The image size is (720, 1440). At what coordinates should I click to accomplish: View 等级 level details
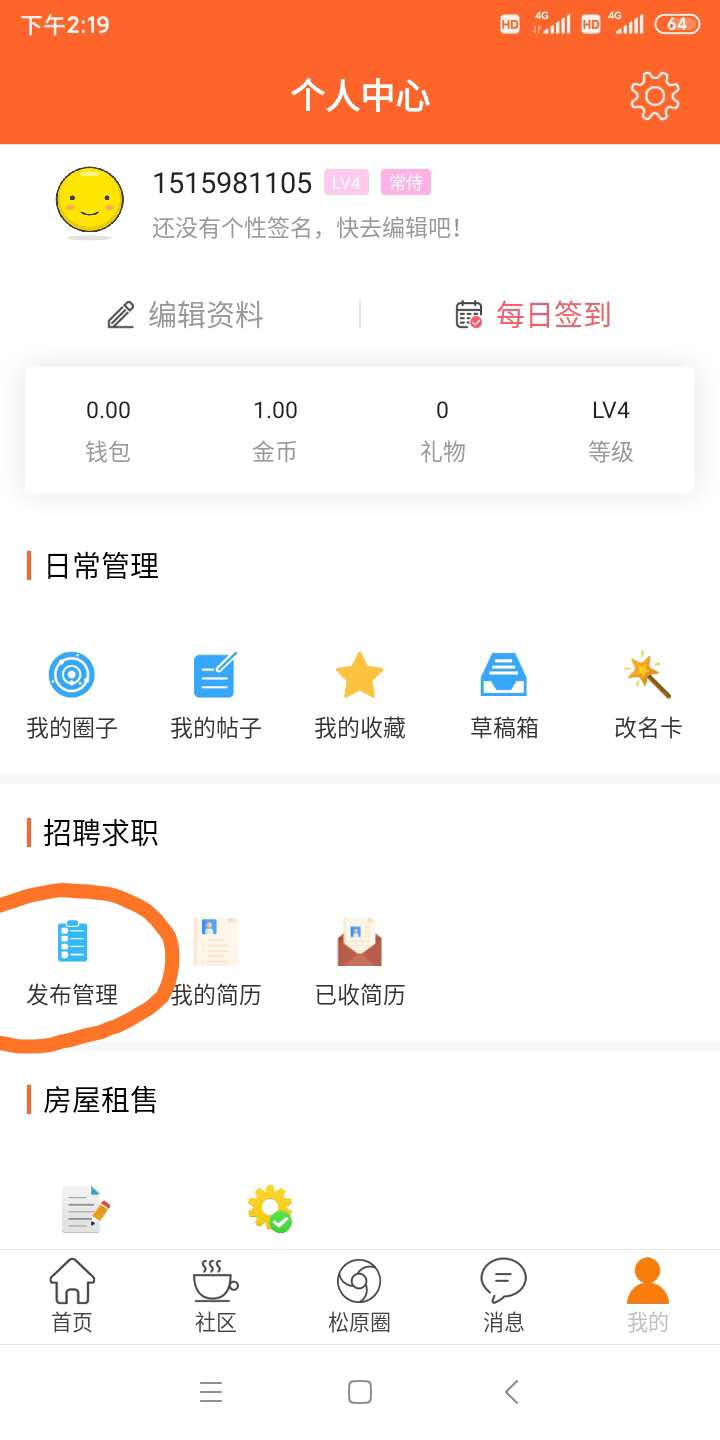click(610, 431)
